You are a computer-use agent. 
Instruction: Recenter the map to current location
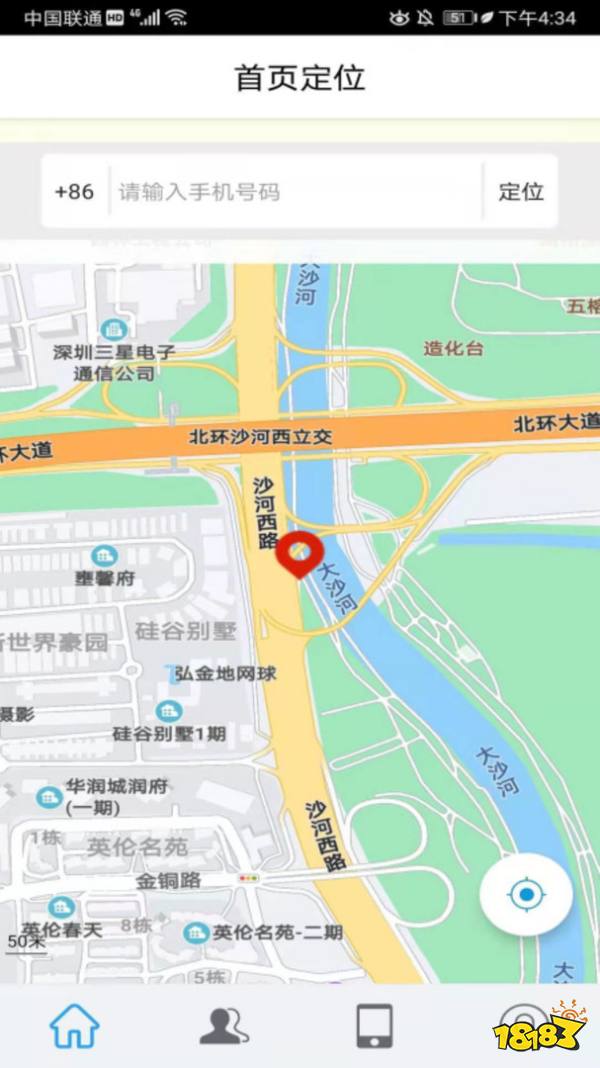point(526,894)
